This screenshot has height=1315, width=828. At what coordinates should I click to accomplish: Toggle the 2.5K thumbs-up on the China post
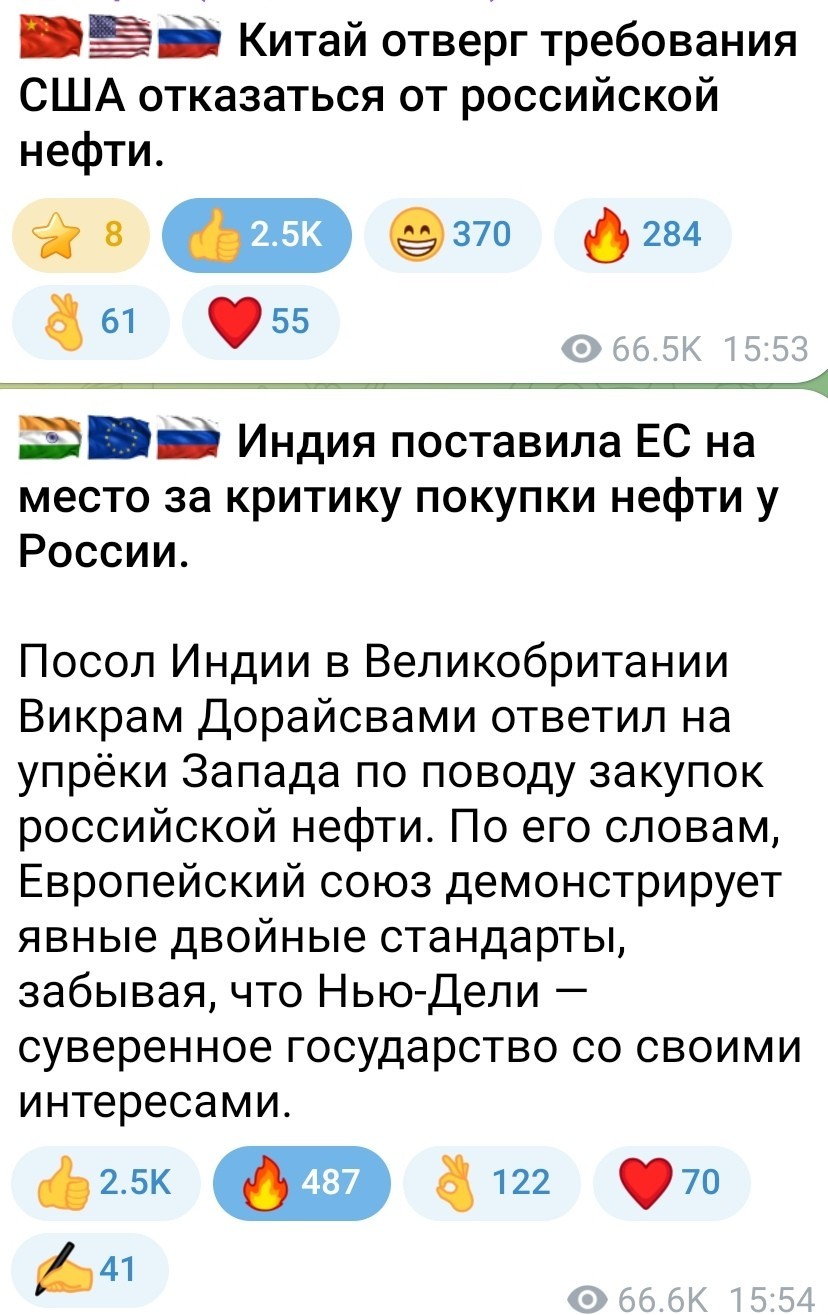click(x=256, y=236)
